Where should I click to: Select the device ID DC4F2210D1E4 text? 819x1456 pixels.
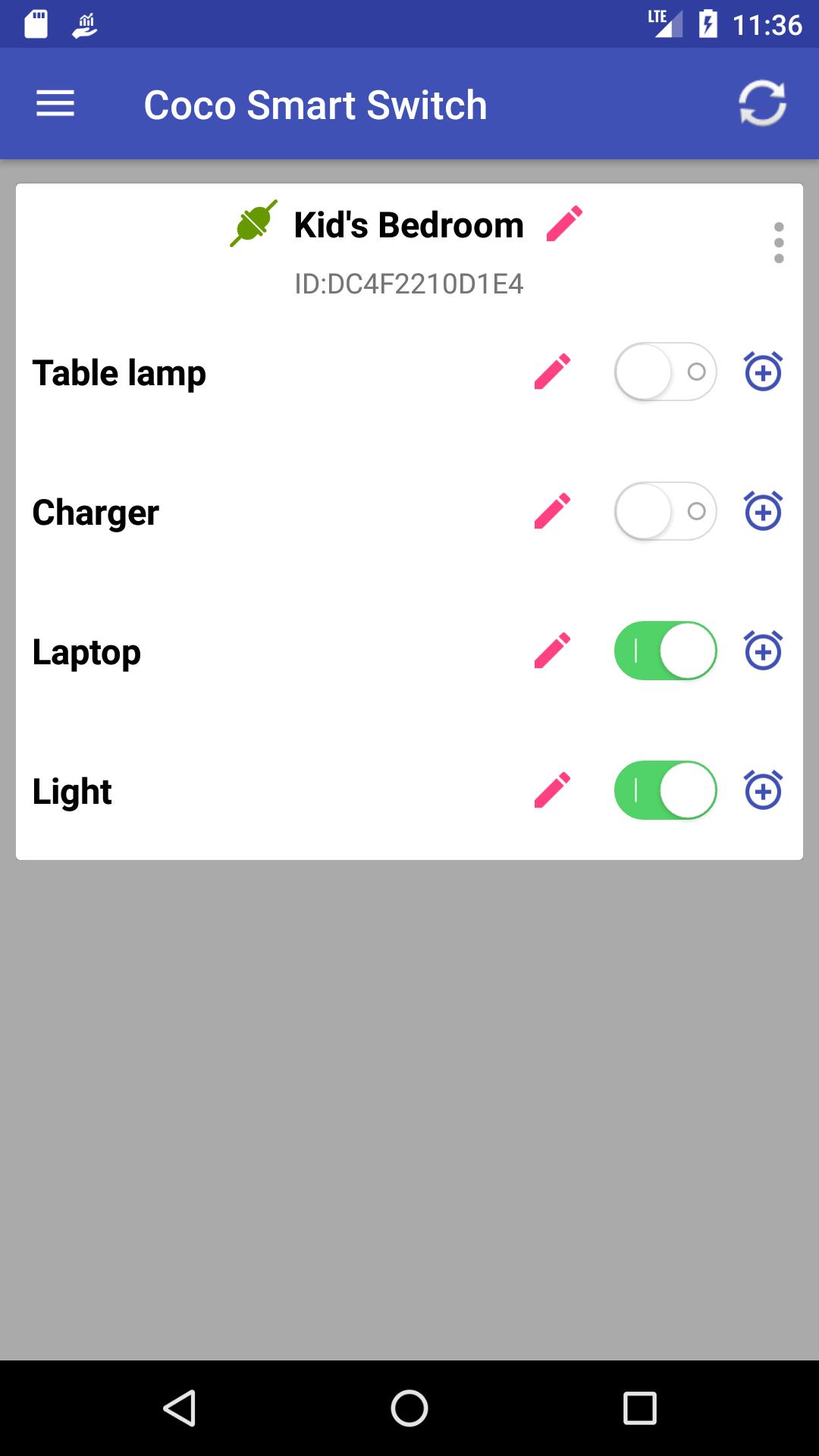(409, 285)
